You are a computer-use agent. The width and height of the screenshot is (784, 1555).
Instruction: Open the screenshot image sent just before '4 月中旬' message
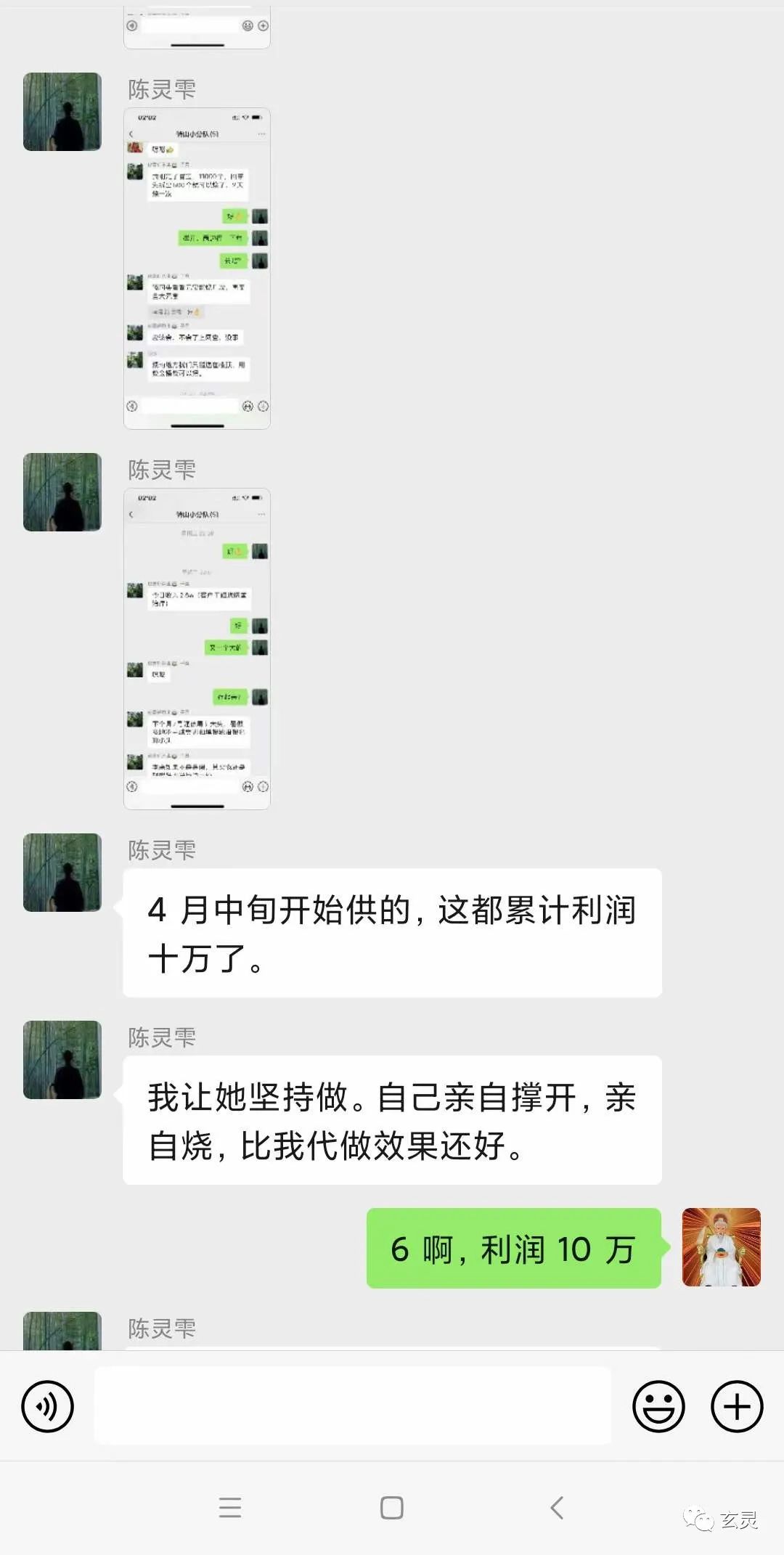(197, 648)
